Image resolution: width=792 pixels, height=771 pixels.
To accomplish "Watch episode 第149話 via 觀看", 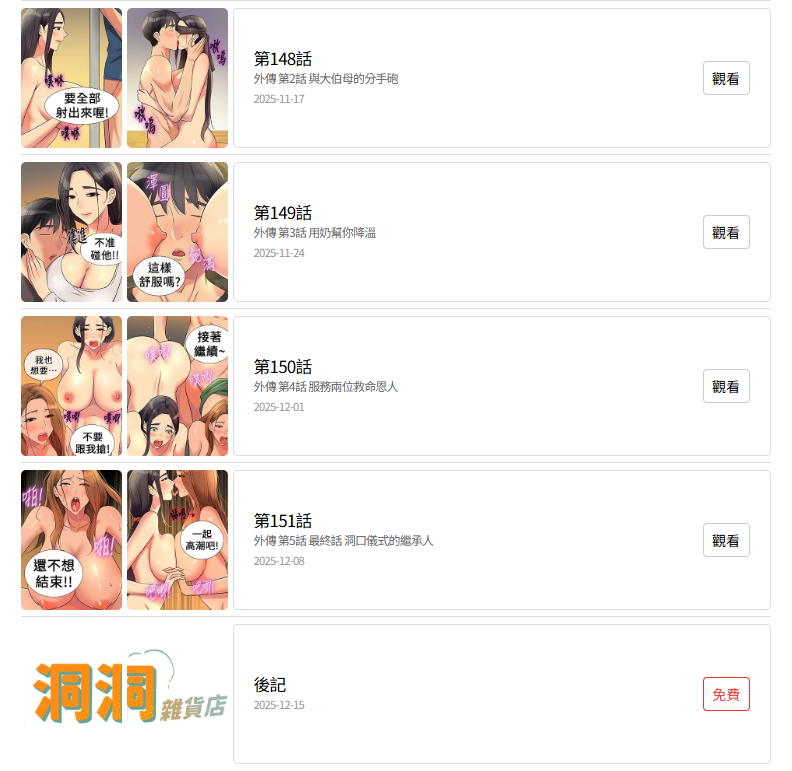I will click(726, 232).
